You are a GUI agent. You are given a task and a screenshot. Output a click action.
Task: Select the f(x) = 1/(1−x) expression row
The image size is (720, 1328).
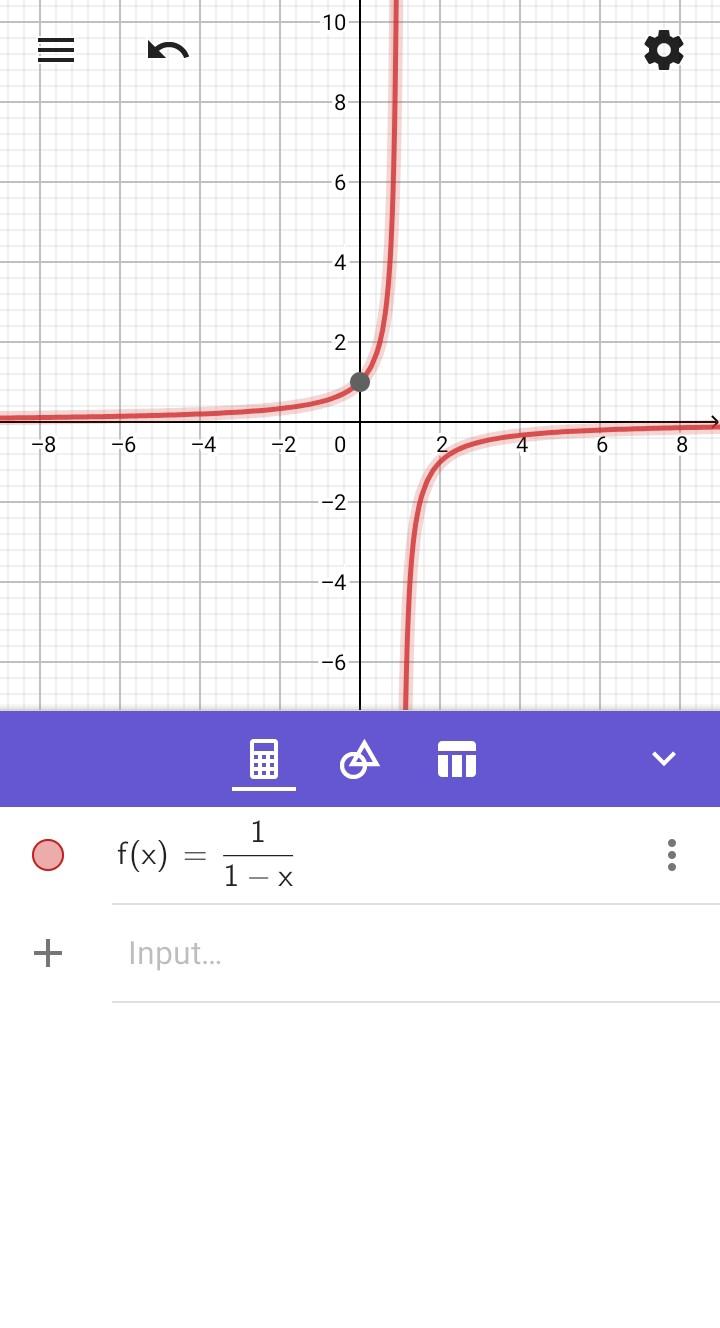(x=380, y=856)
